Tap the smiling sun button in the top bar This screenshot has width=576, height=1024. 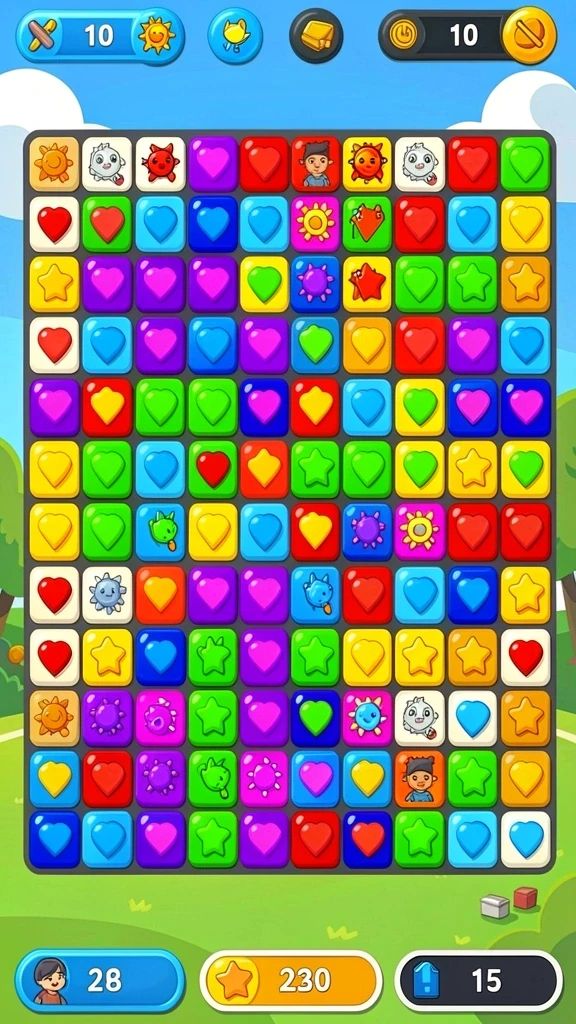tap(156, 35)
